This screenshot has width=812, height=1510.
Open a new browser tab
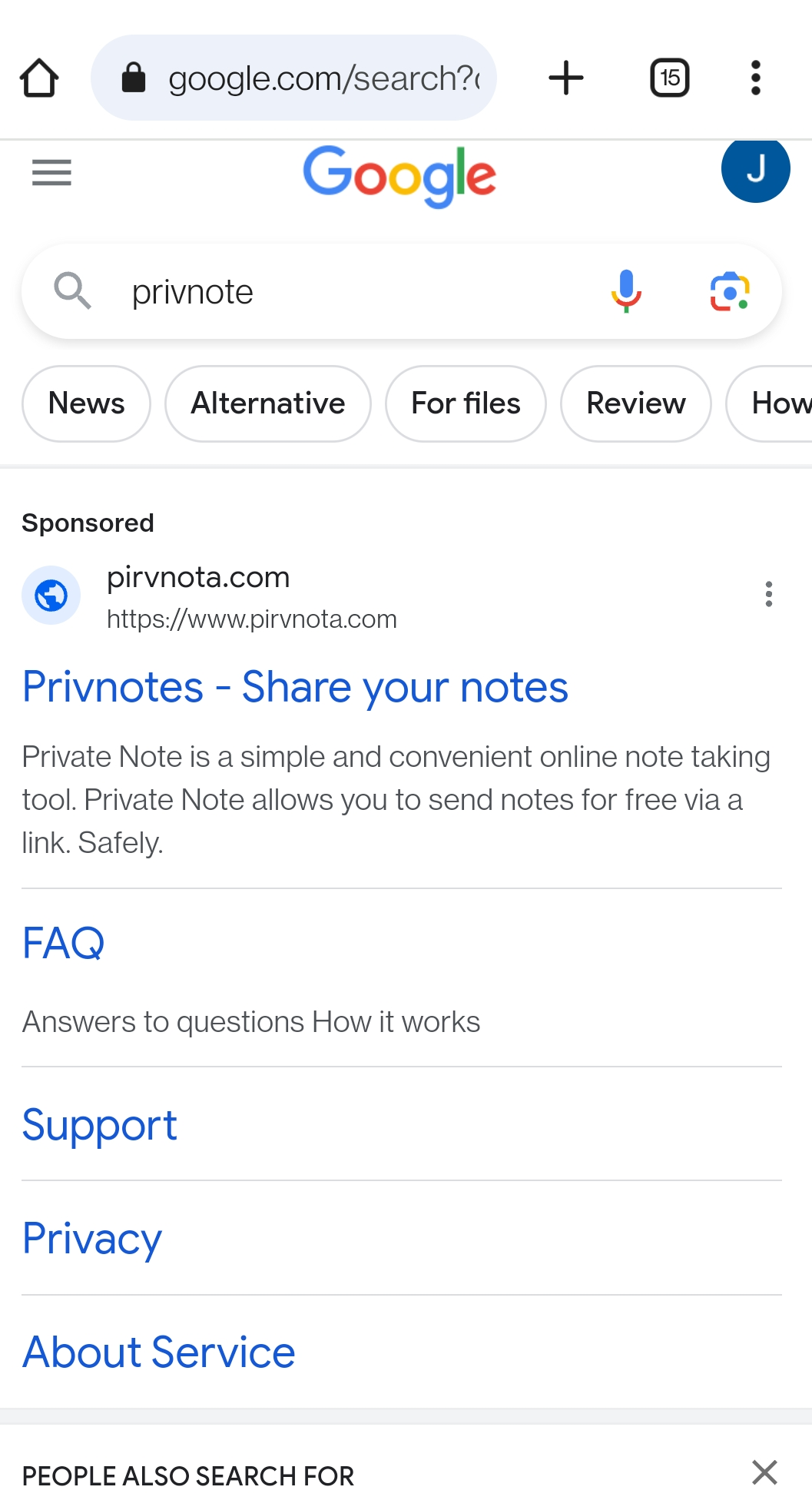pos(566,78)
